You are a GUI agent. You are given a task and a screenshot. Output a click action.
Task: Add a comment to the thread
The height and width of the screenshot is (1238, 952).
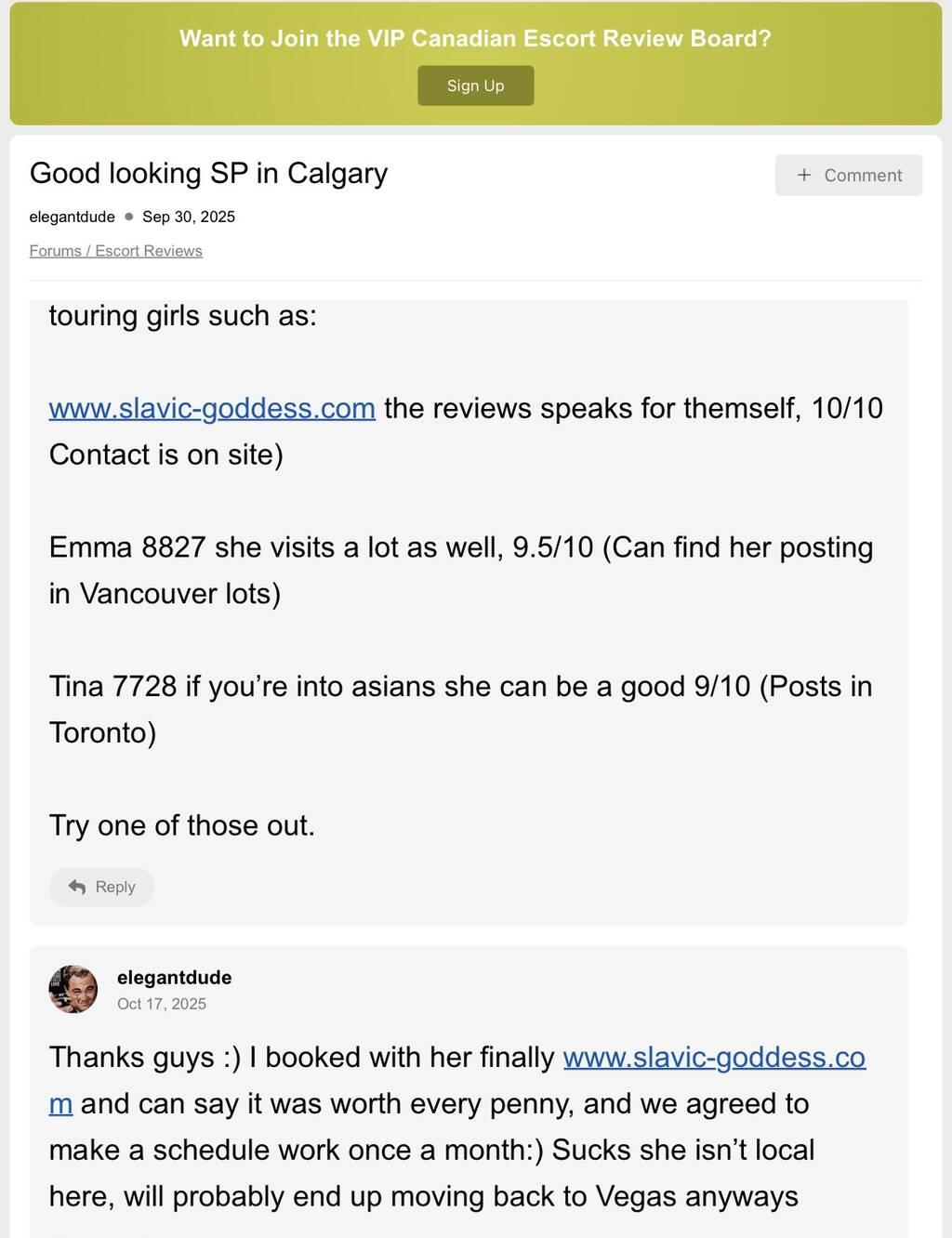(x=848, y=175)
